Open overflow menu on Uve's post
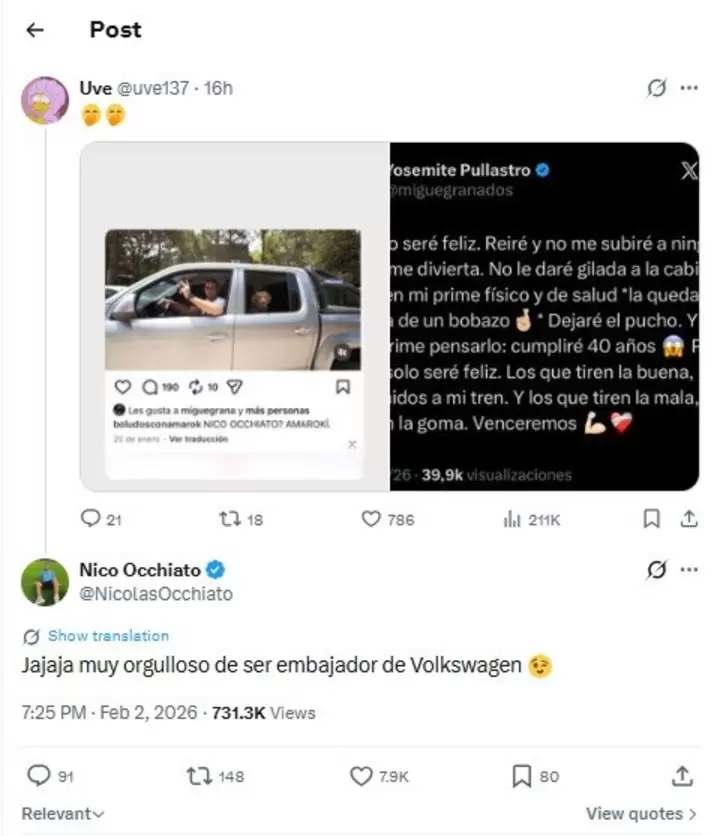Screen dimensions: 720x836 tap(689, 88)
